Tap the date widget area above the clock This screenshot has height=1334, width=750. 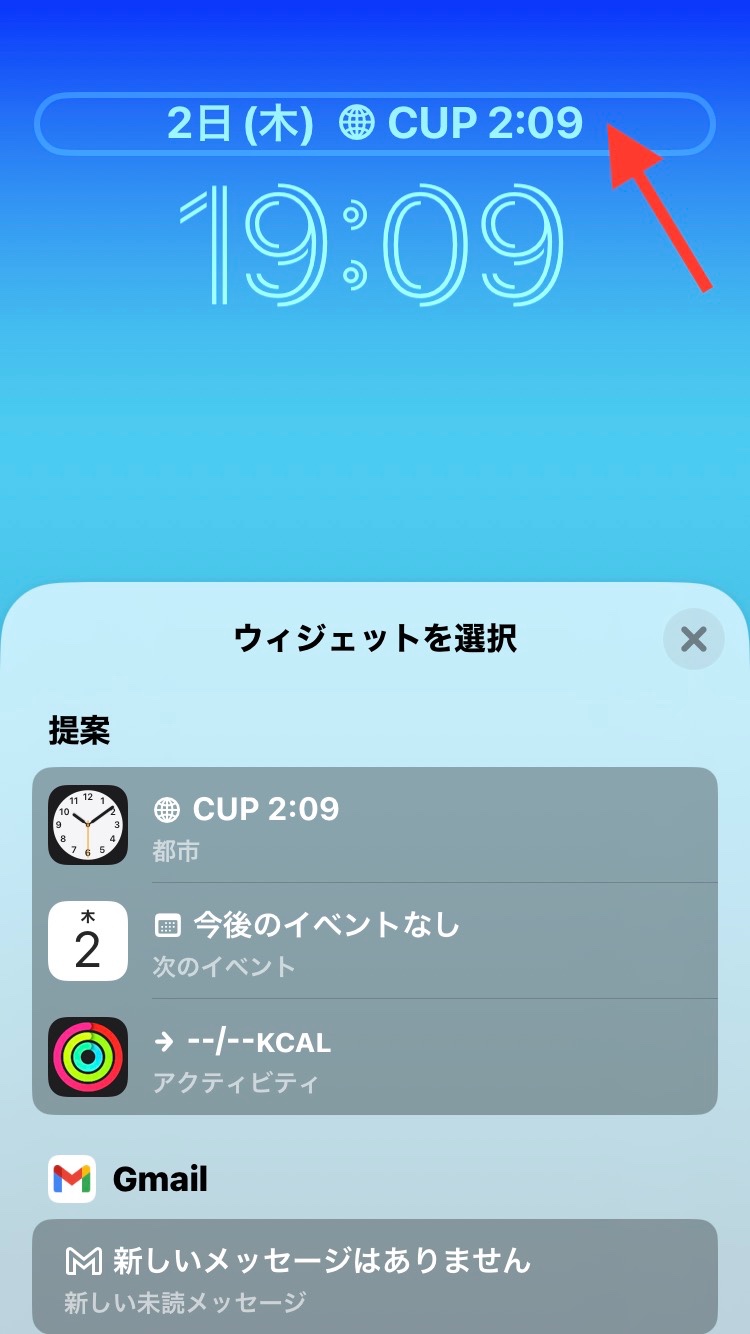[x=375, y=124]
